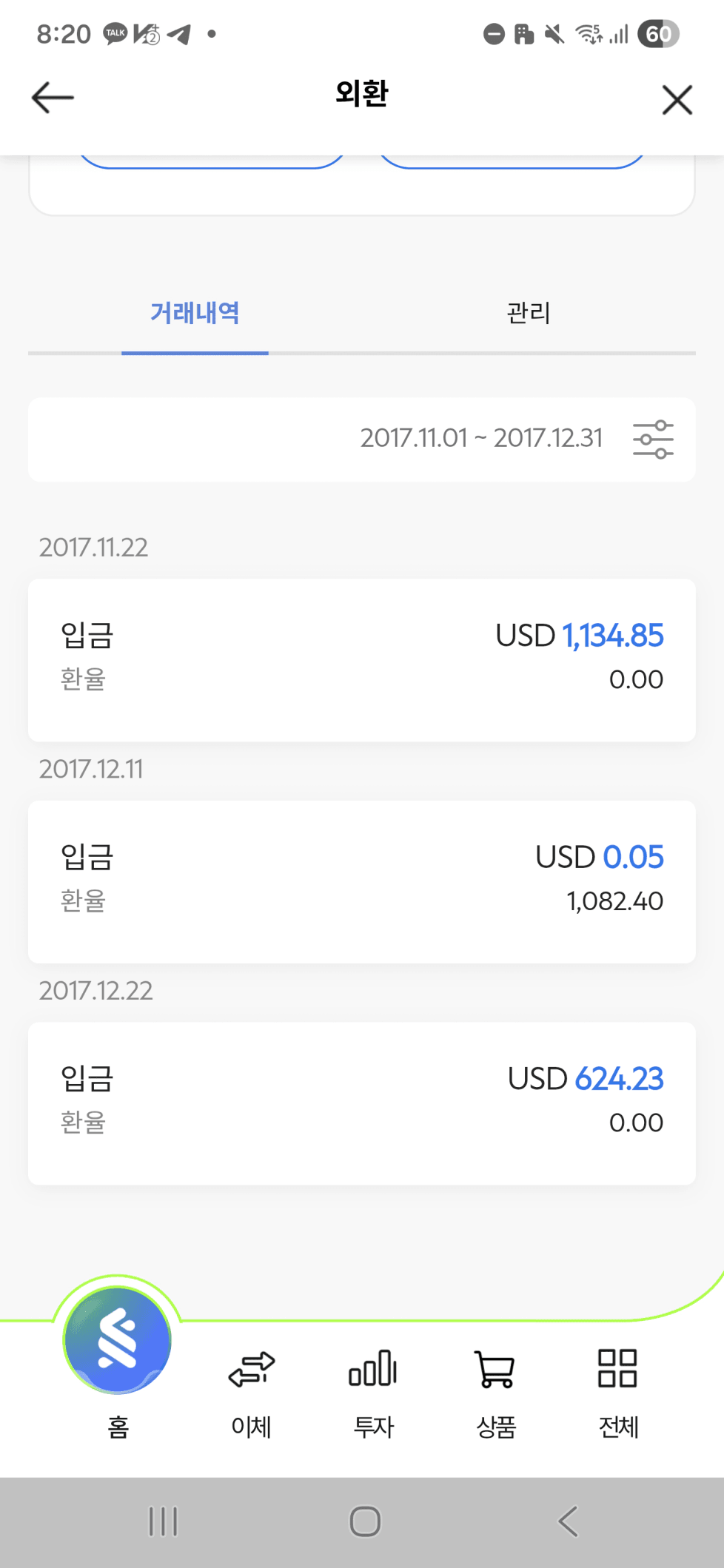Switch to the 관리 tab
The width and height of the screenshot is (724, 1568).
[x=529, y=314]
